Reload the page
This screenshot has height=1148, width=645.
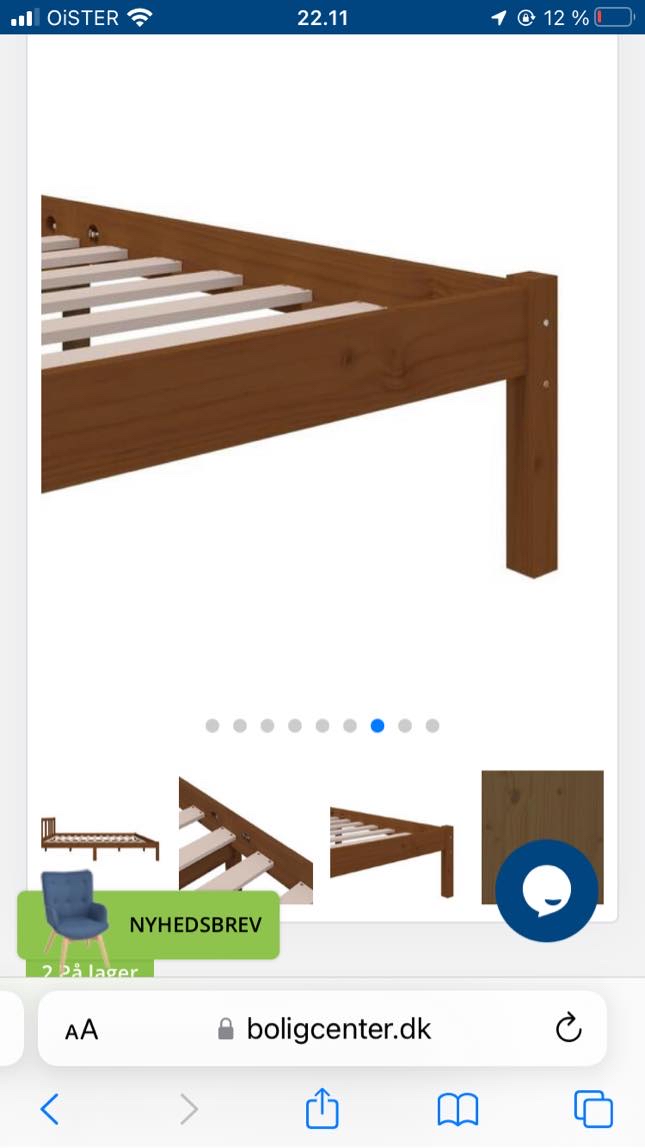(568, 1029)
